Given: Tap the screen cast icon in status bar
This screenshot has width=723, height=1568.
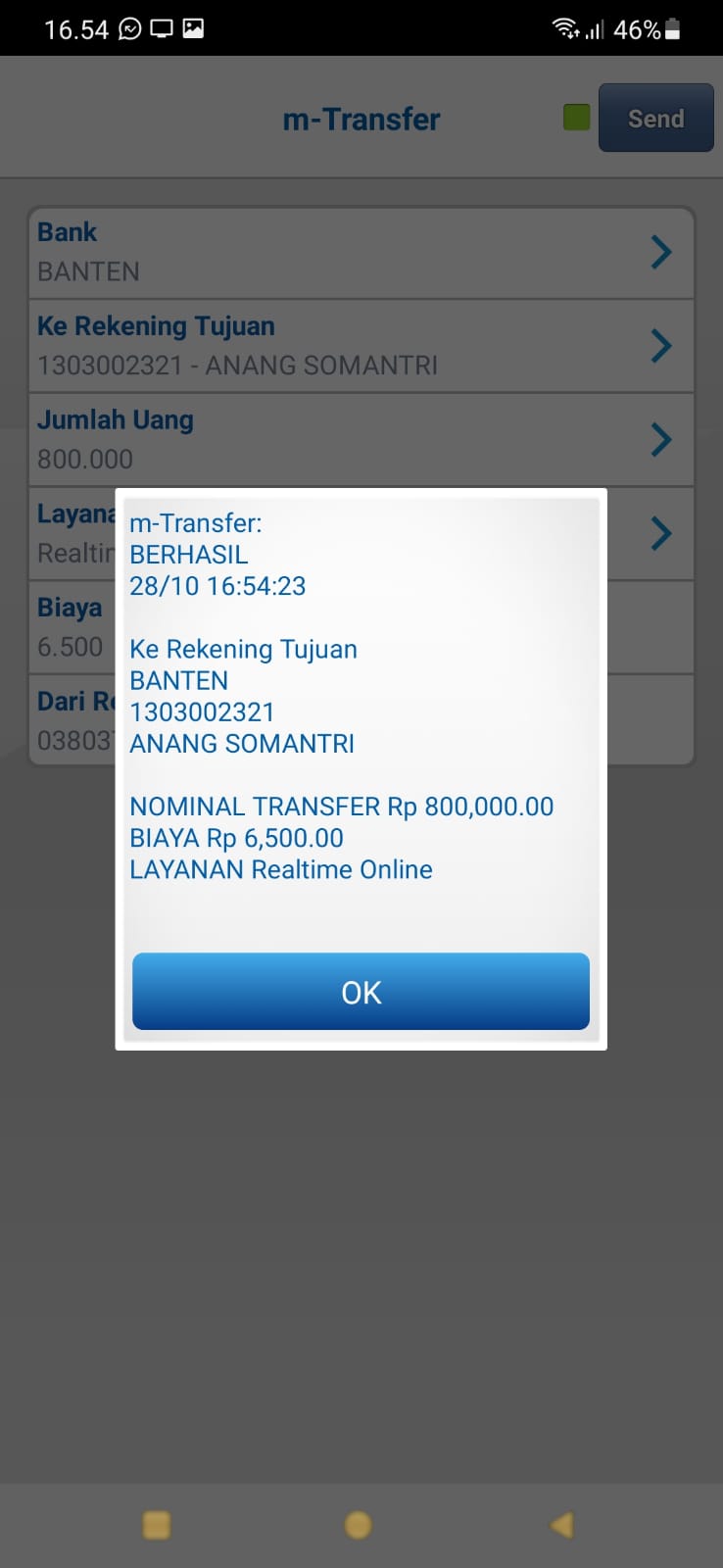Looking at the screenshot, I should point(161,27).
